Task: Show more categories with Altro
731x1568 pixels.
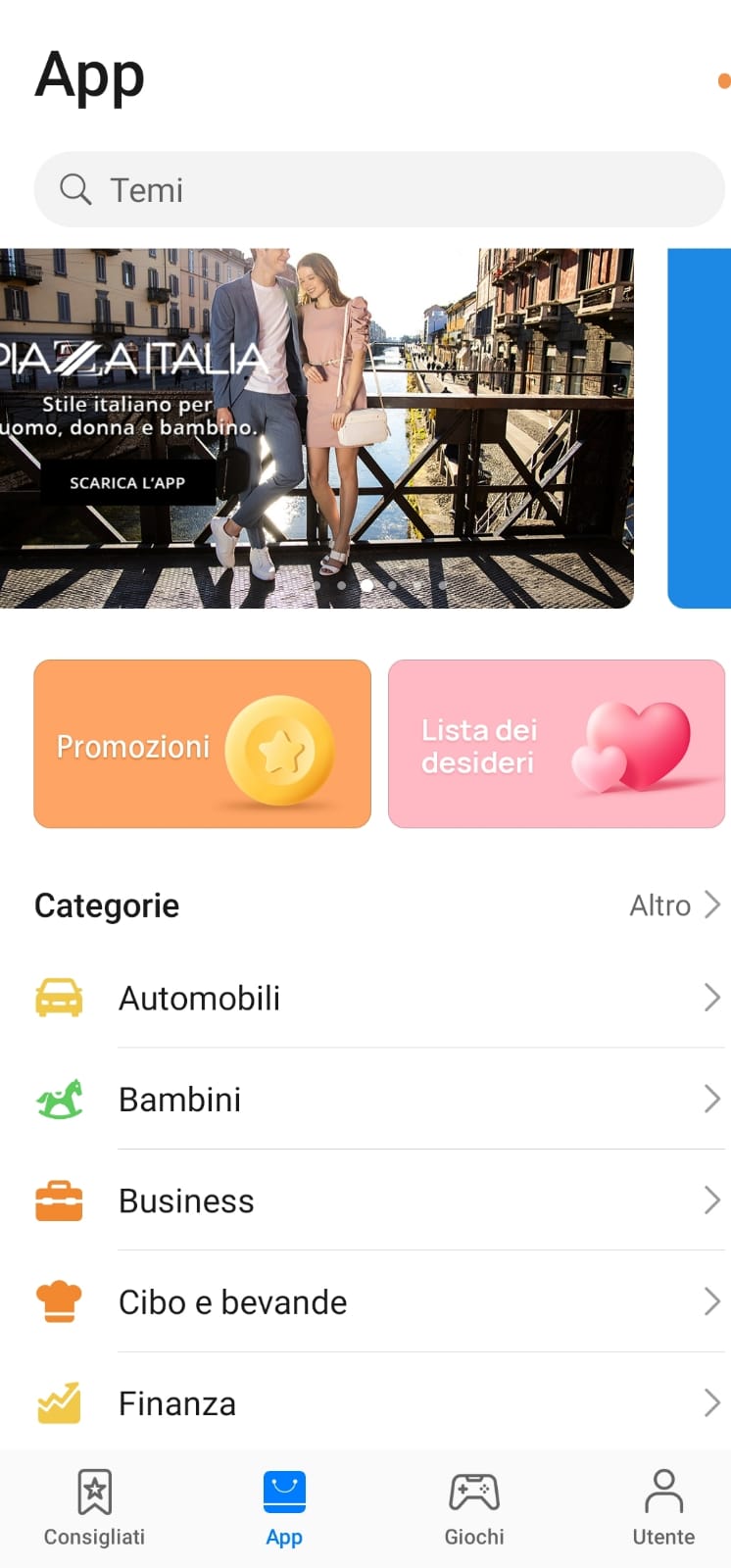Action: [x=674, y=906]
